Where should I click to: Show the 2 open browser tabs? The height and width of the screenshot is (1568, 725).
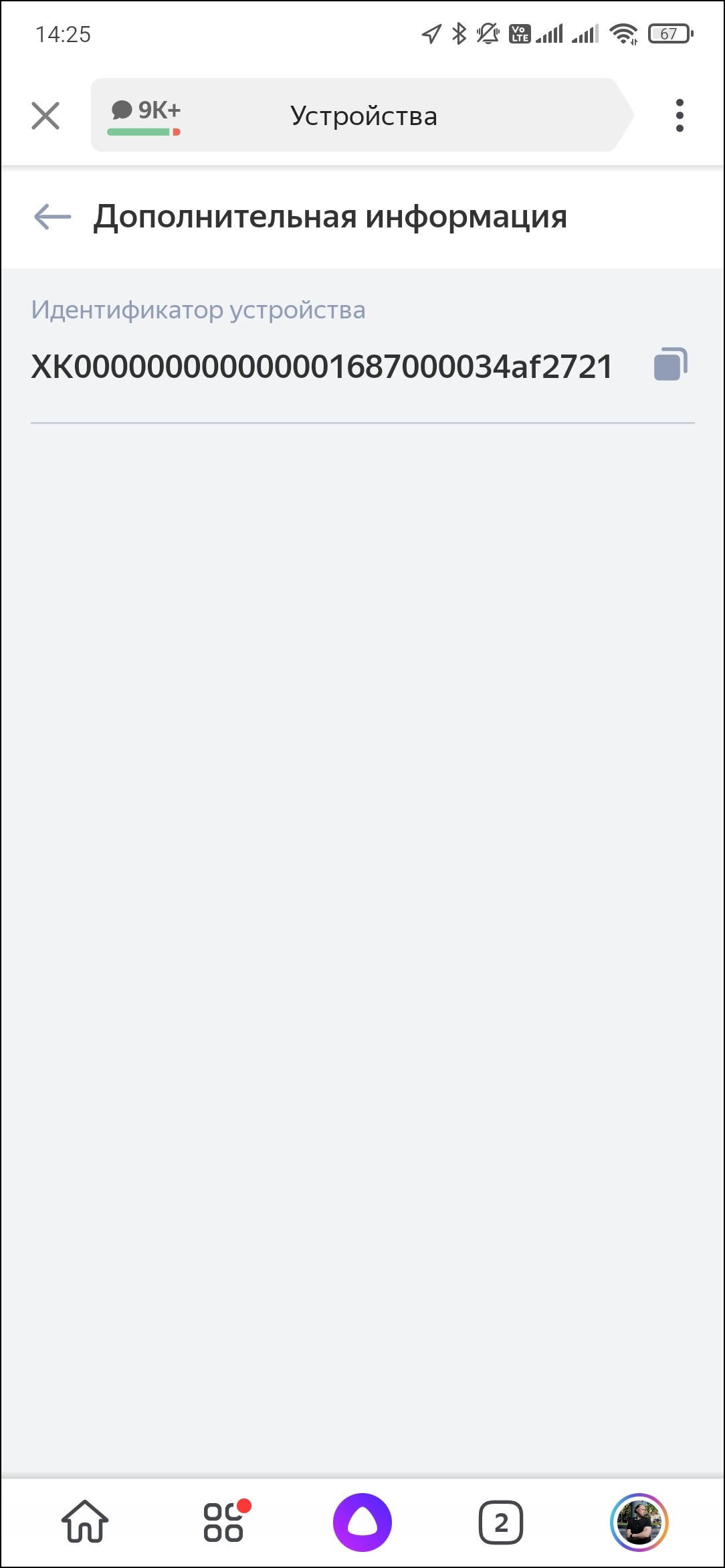coord(501,1522)
